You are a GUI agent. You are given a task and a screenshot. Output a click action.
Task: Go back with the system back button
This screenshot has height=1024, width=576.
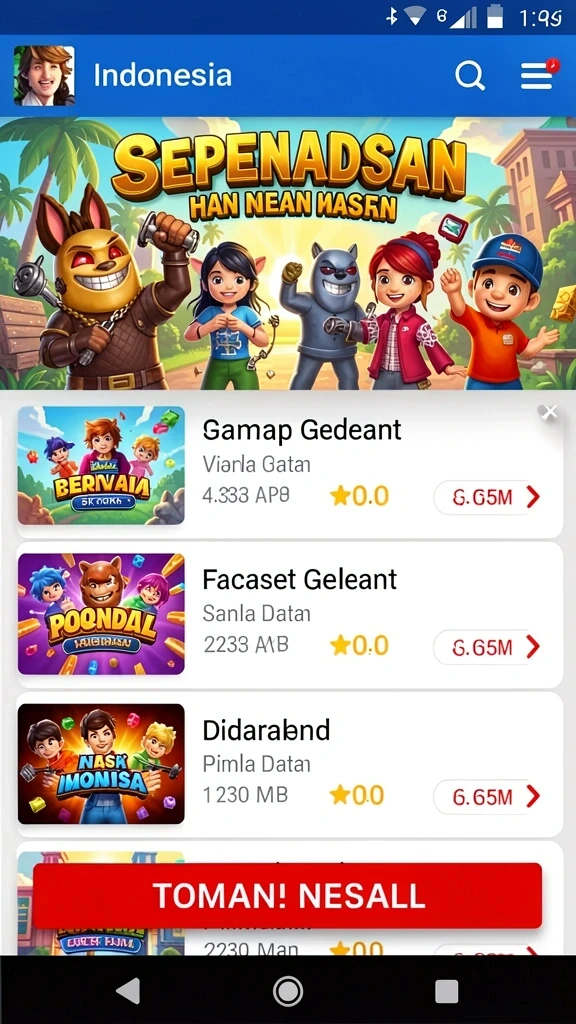point(129,991)
